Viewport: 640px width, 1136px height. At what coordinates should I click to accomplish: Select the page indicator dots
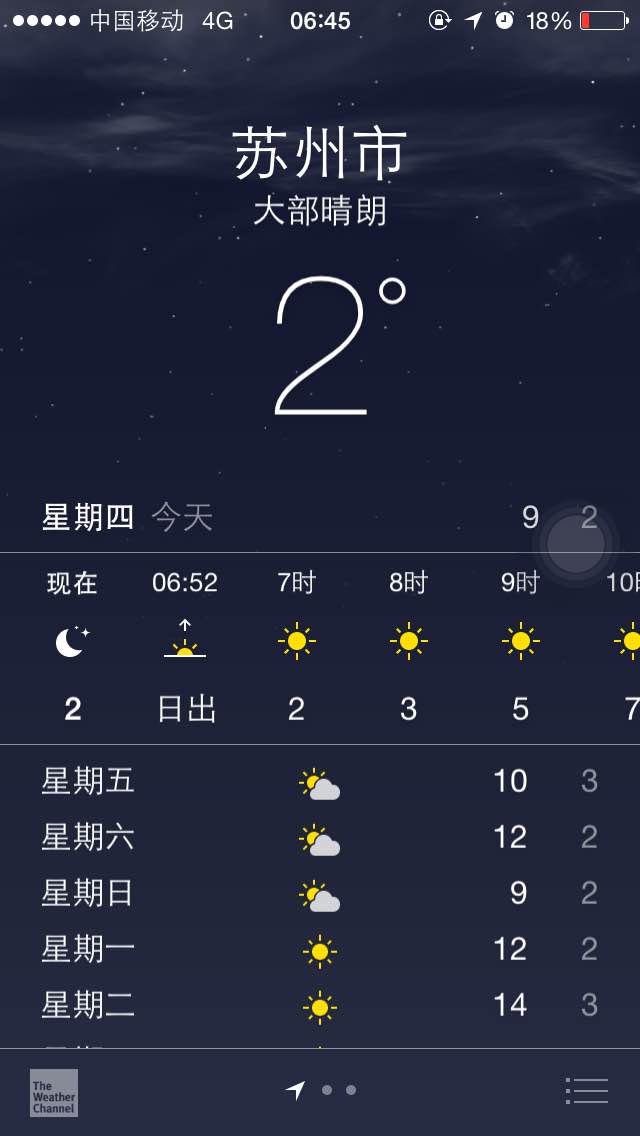(320, 1090)
